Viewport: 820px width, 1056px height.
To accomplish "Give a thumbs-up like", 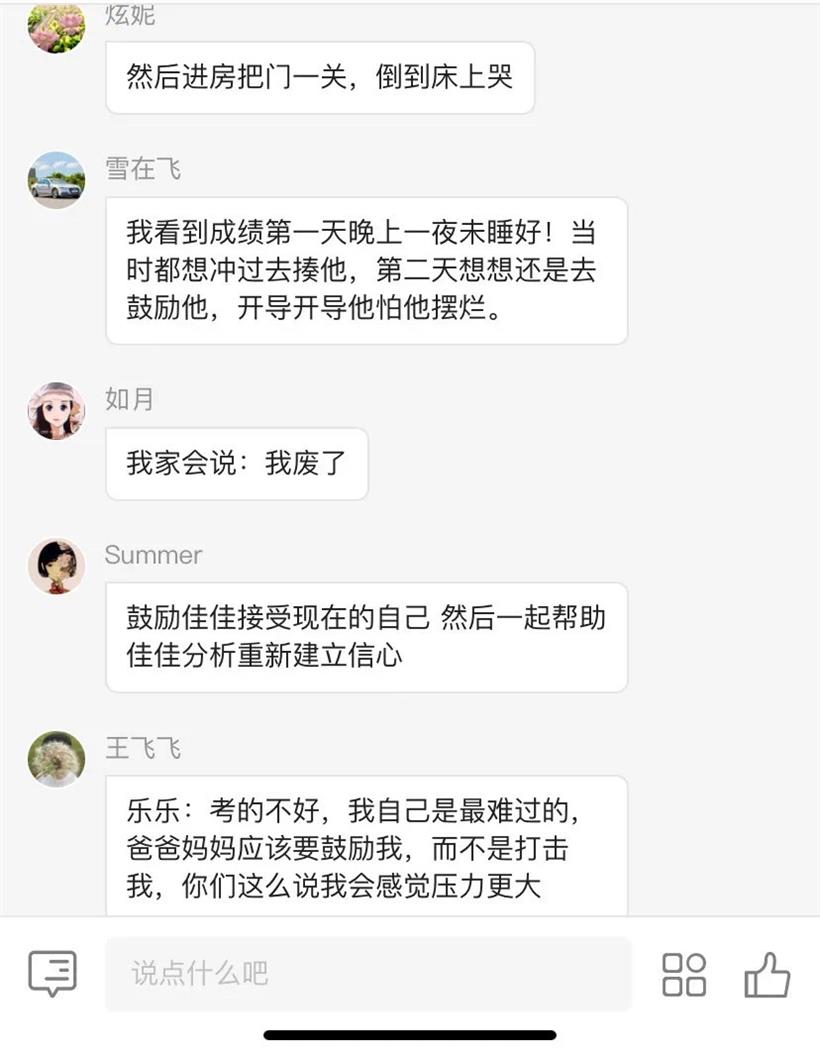I will coord(767,974).
